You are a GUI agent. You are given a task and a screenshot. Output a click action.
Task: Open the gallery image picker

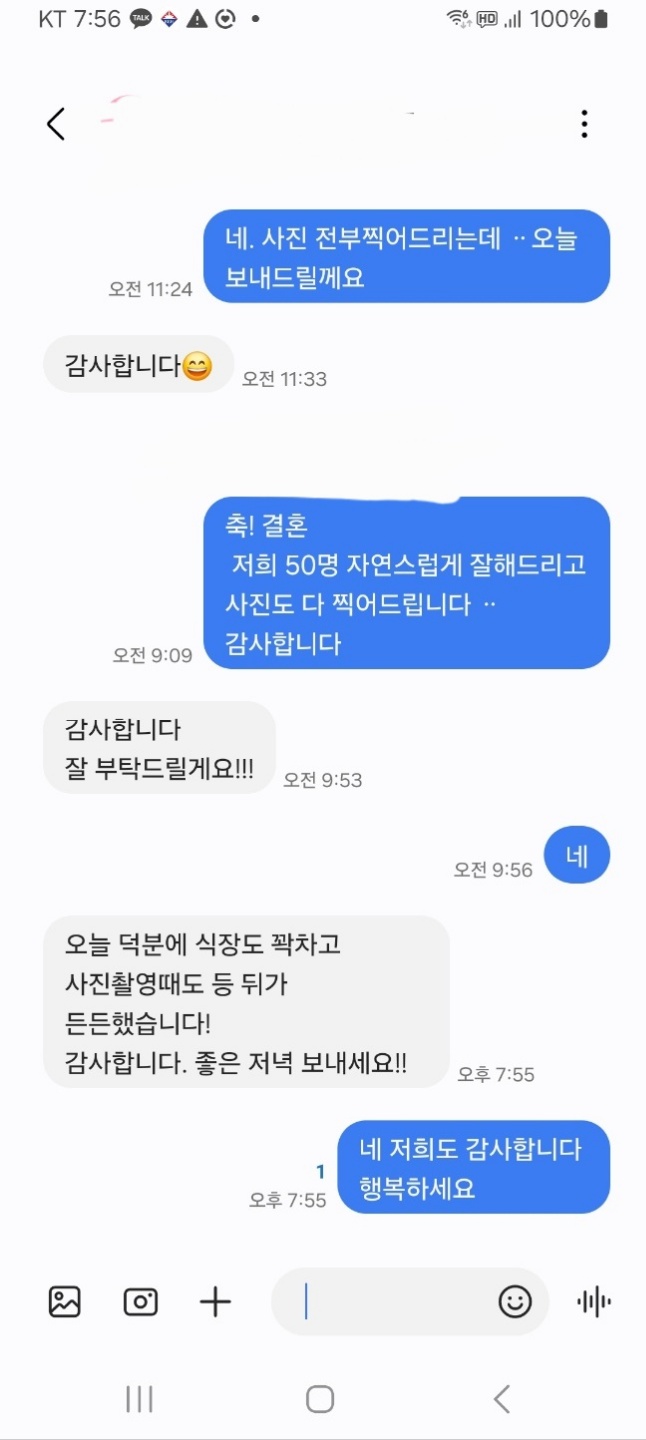65,1301
